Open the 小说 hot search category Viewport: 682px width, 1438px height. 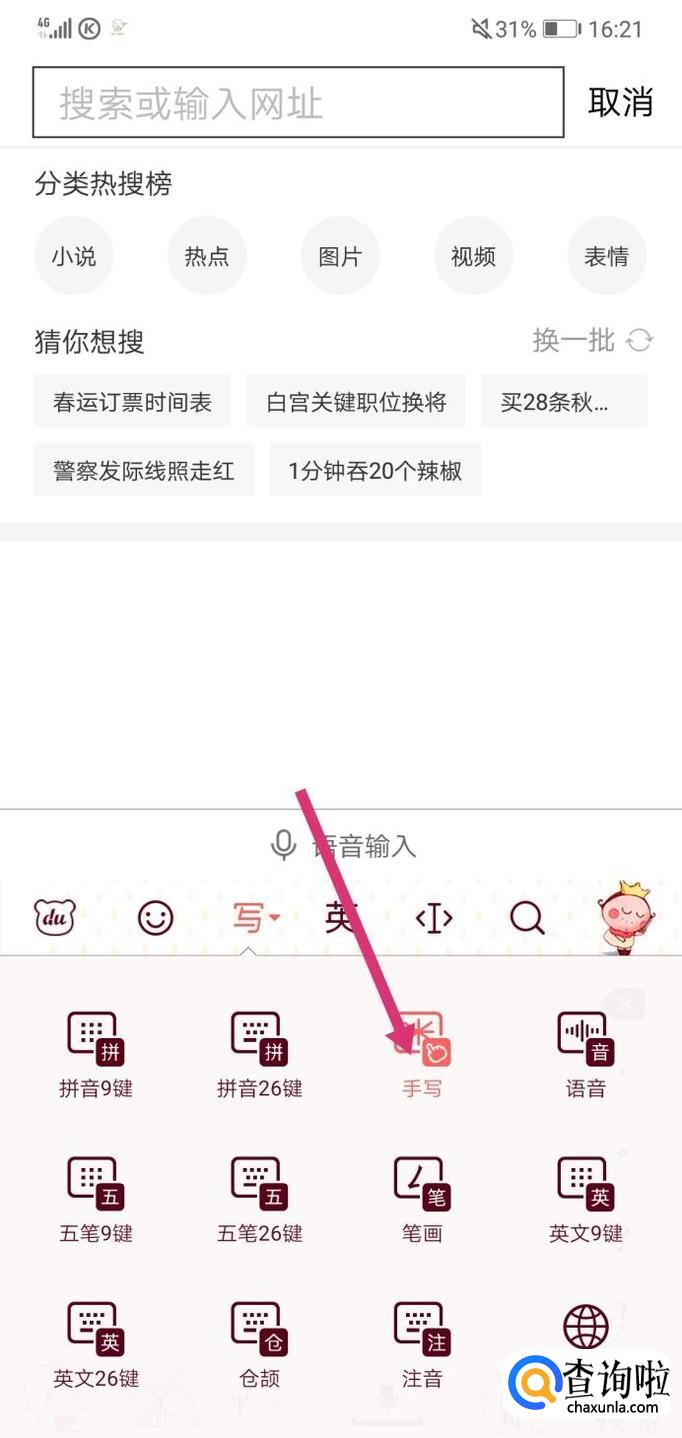[74, 257]
